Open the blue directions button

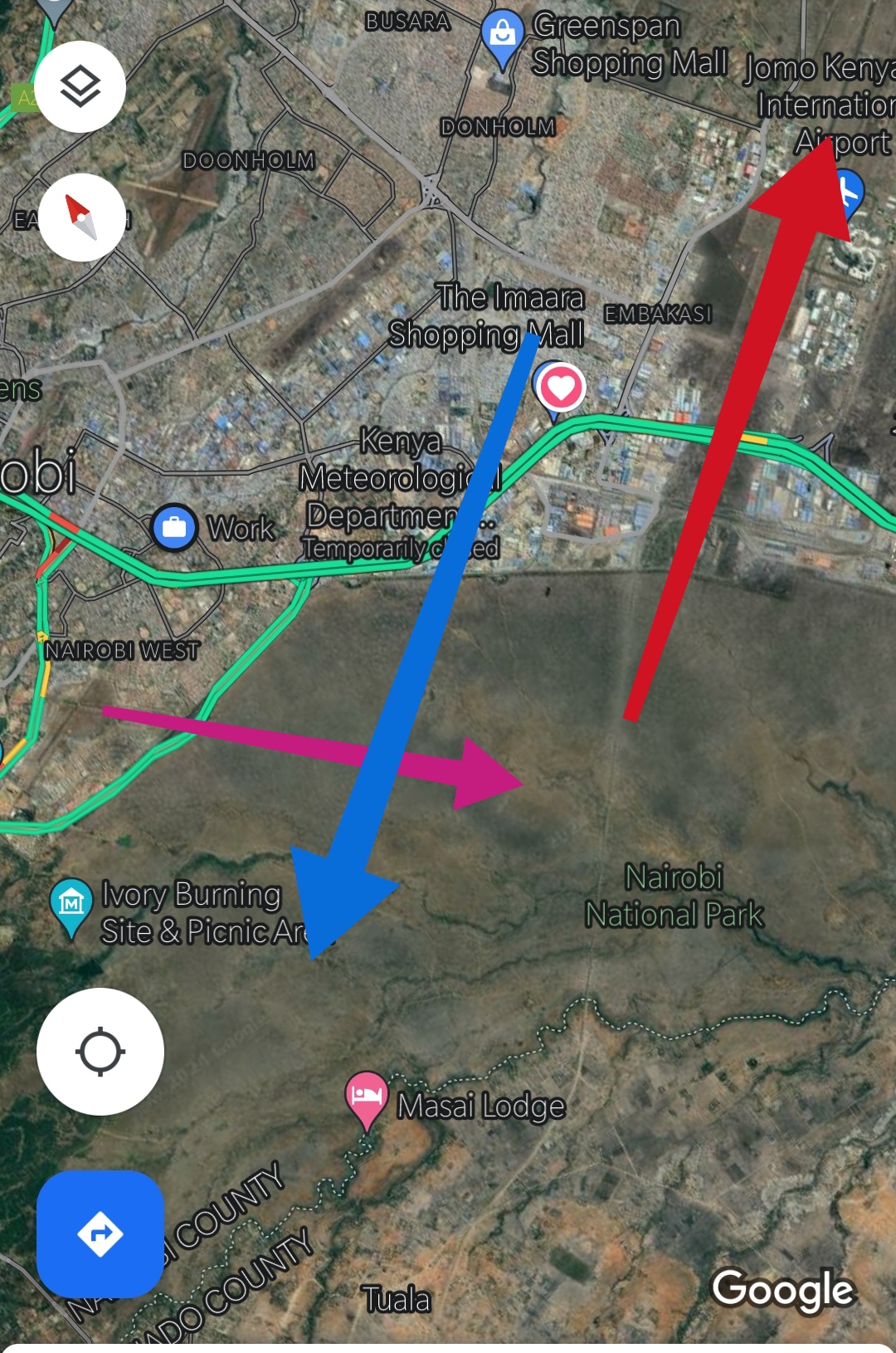pyautogui.click(x=100, y=1233)
